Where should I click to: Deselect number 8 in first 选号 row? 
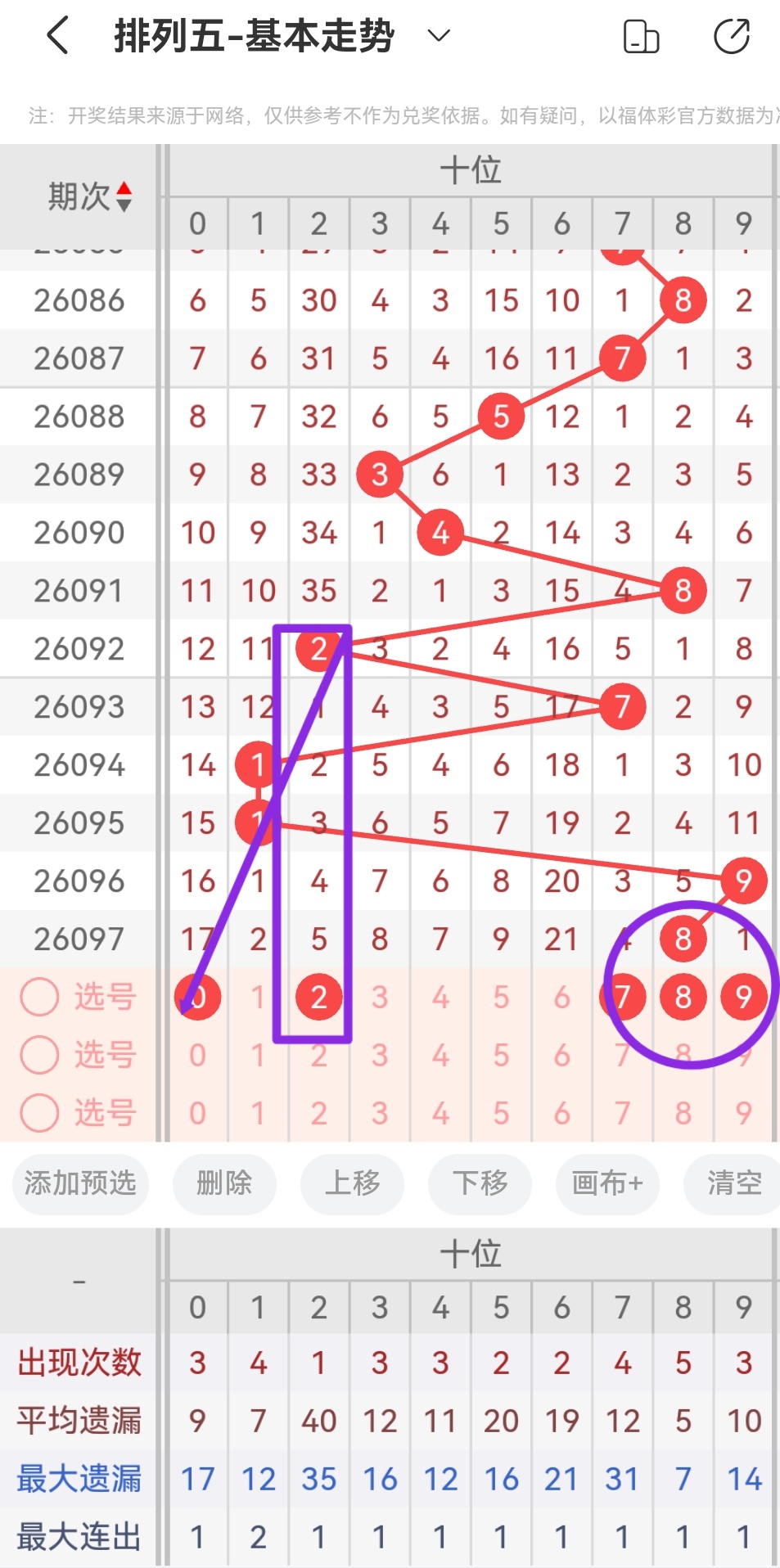683,997
